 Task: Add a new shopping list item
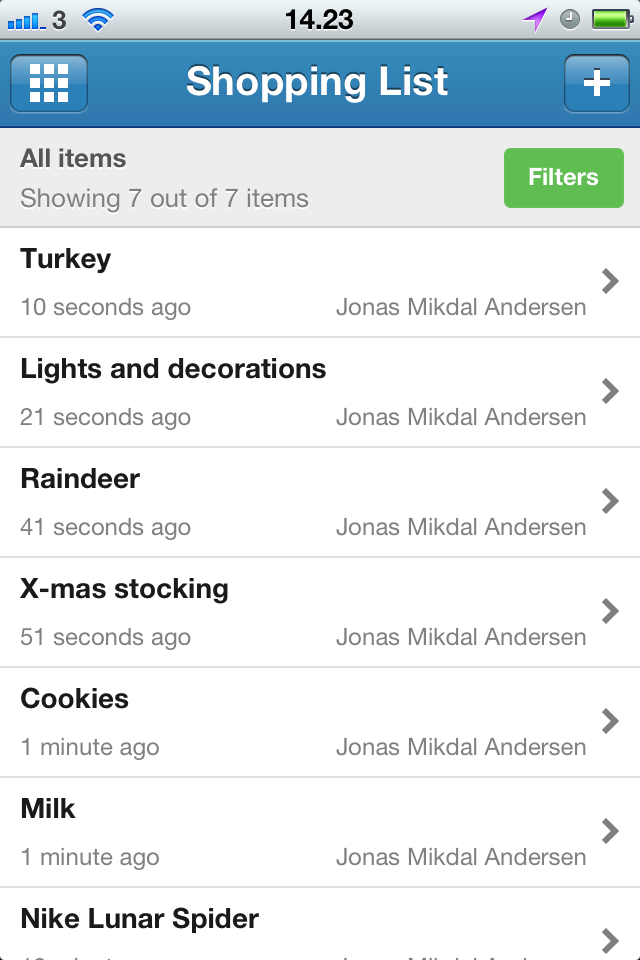(x=596, y=83)
